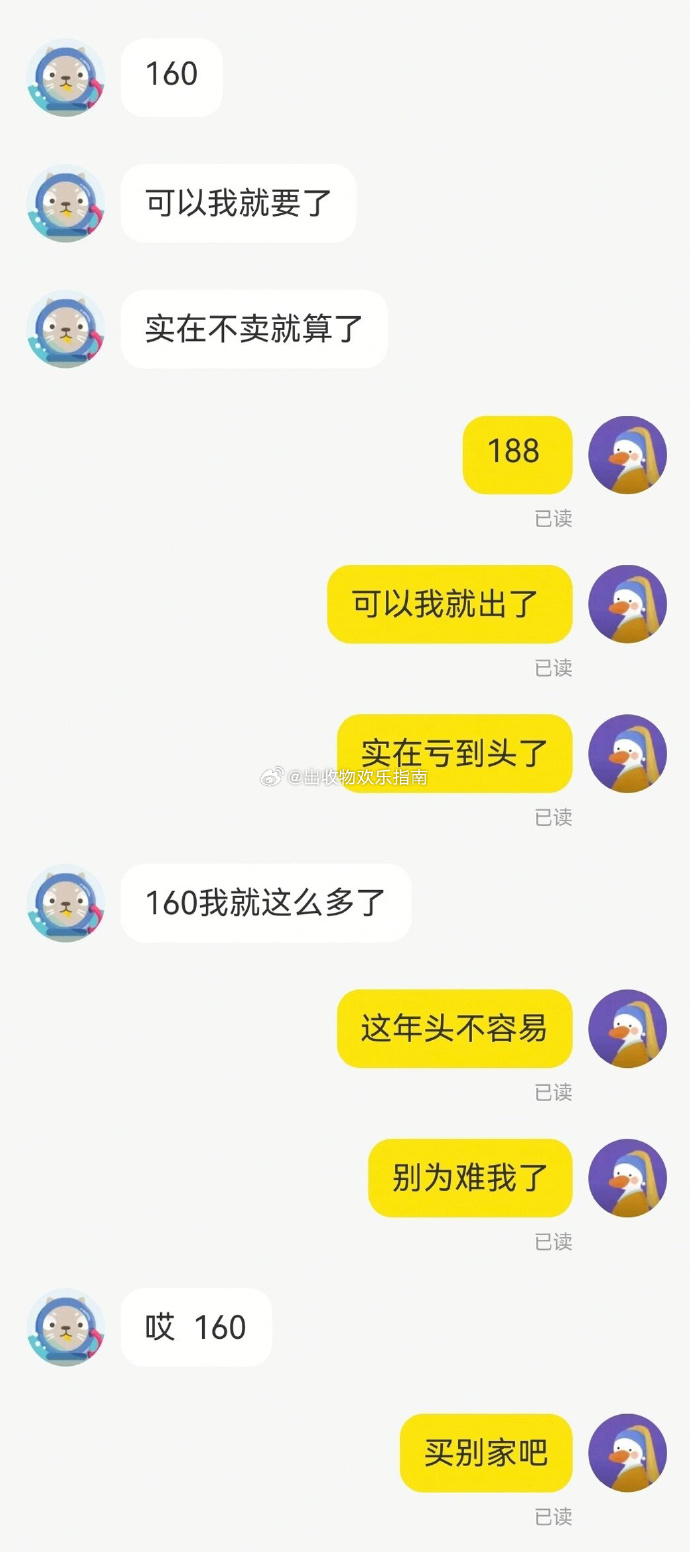Open buyer's avatar beside the first 160 message
Screen dimensions: 690x1552
point(66,78)
